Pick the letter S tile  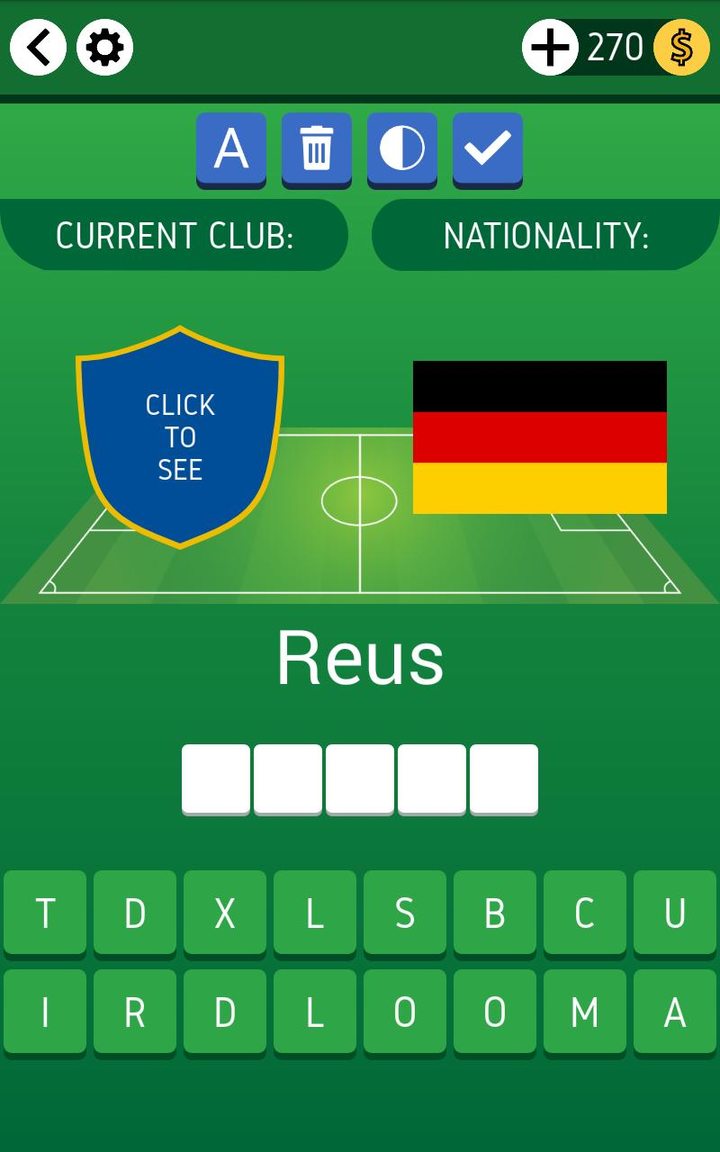coord(405,912)
